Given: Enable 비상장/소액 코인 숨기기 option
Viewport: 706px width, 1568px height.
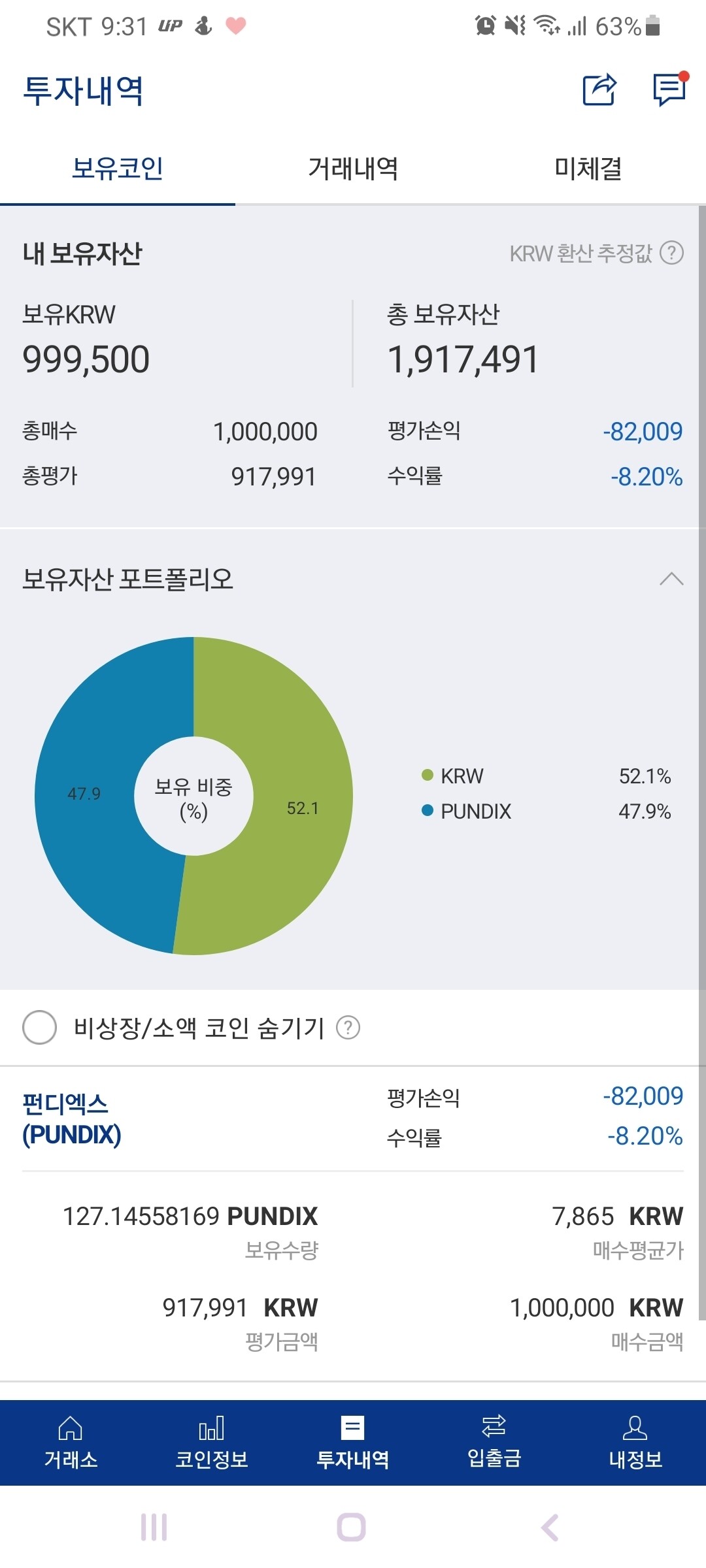Looking at the screenshot, I should (x=39, y=1026).
